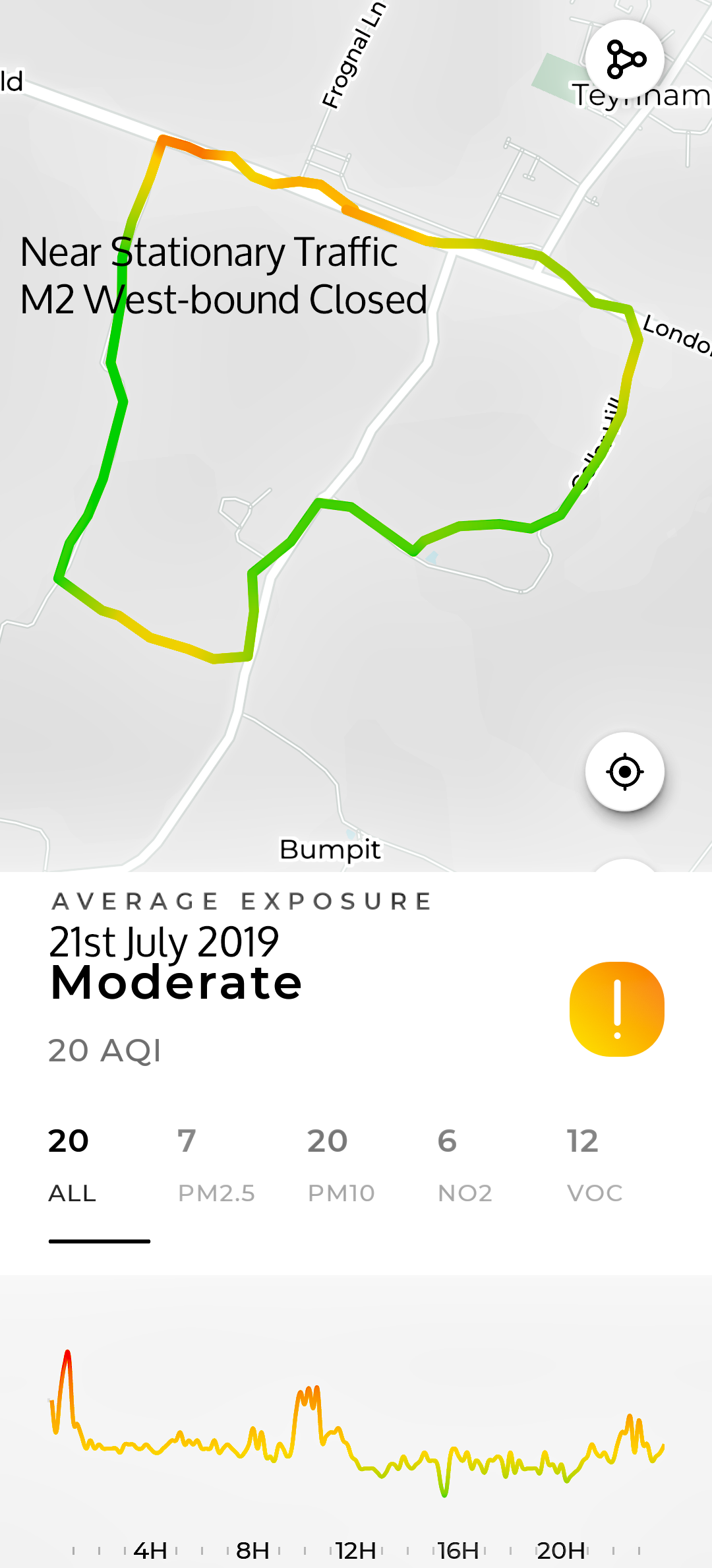The image size is (712, 1568).
Task: Open the route share icon on the map
Action: (624, 59)
